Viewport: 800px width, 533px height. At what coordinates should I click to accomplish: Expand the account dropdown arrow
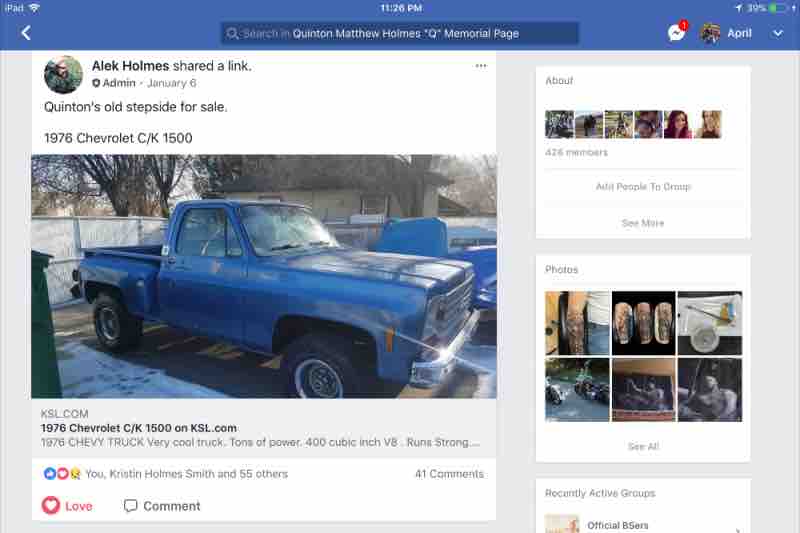pyautogui.click(x=778, y=33)
